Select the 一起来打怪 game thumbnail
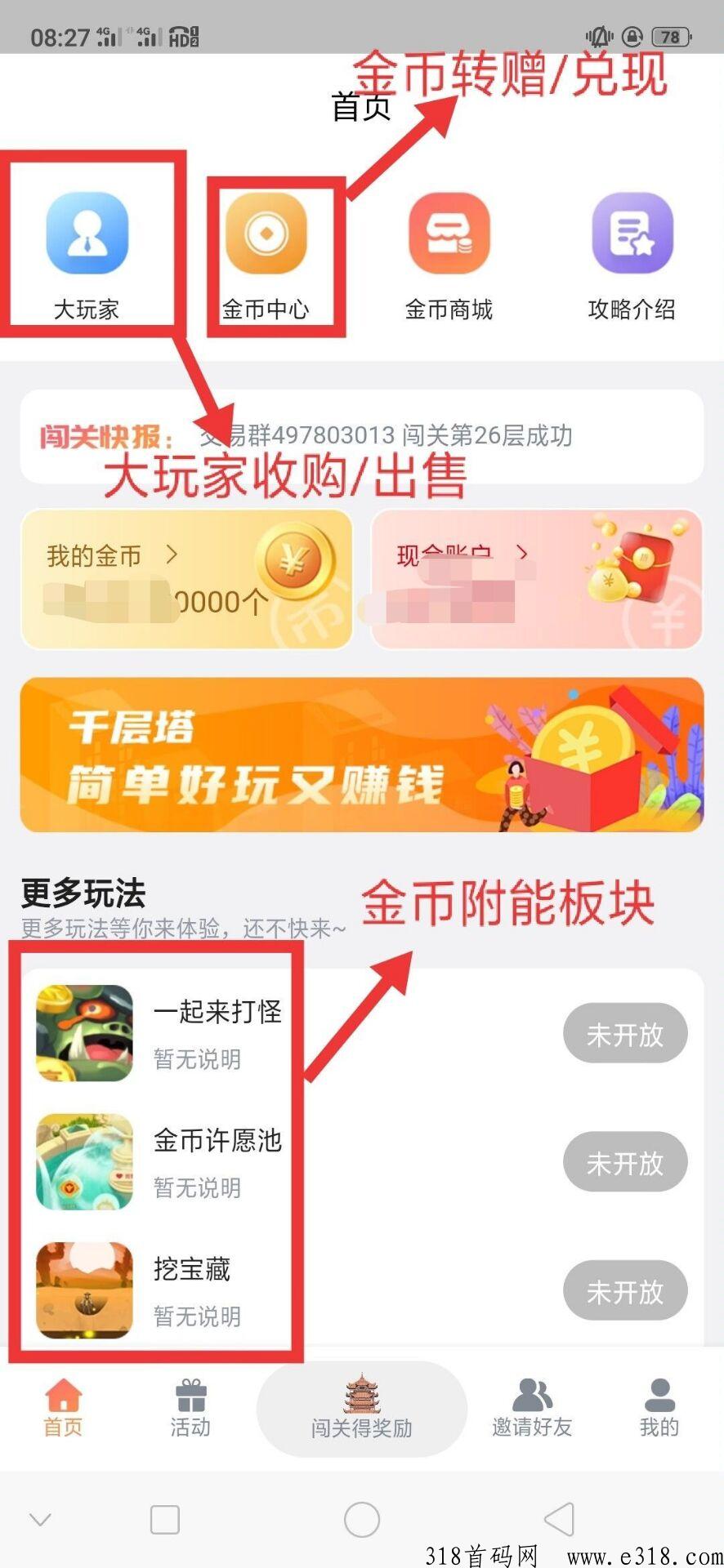Viewport: 724px width, 1568px height. [x=83, y=1033]
